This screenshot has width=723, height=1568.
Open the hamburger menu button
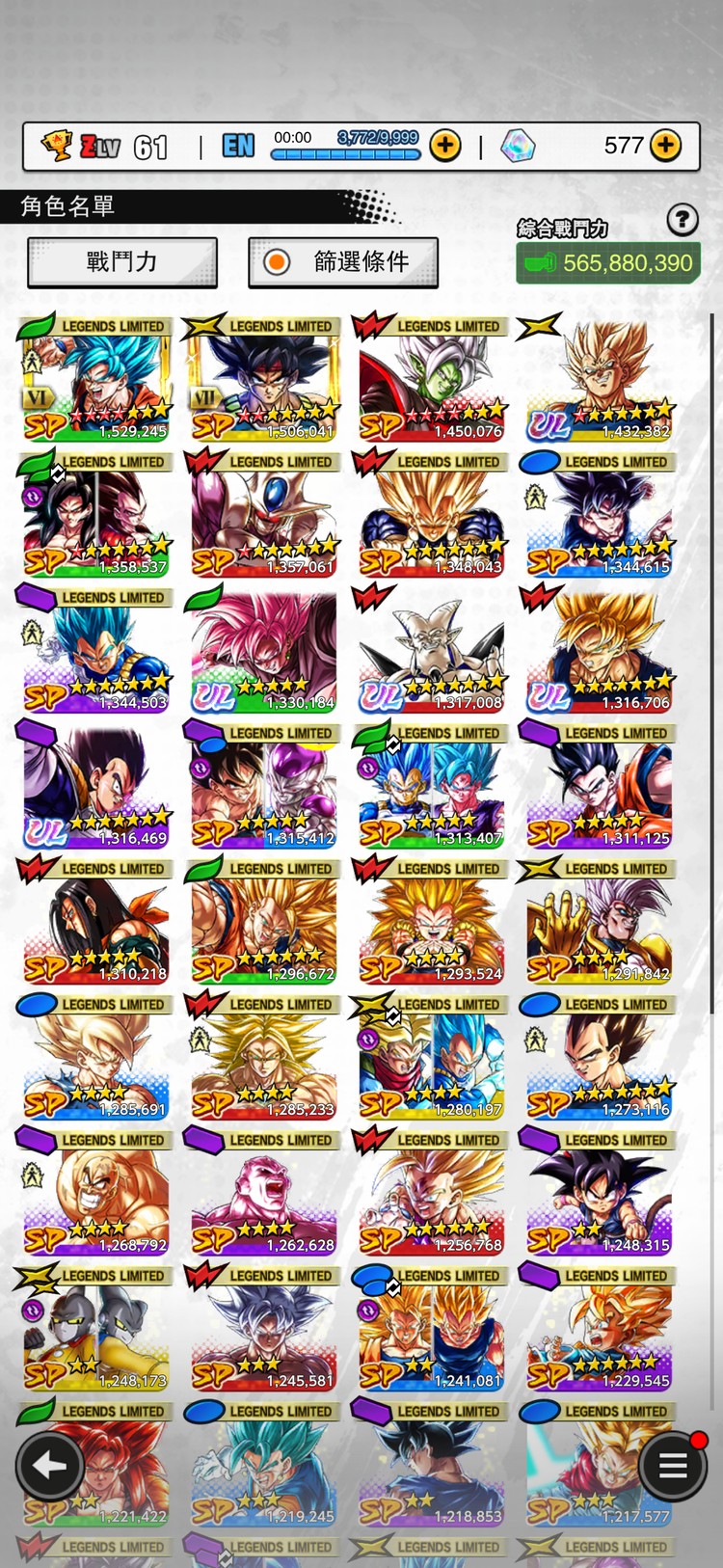click(672, 1466)
